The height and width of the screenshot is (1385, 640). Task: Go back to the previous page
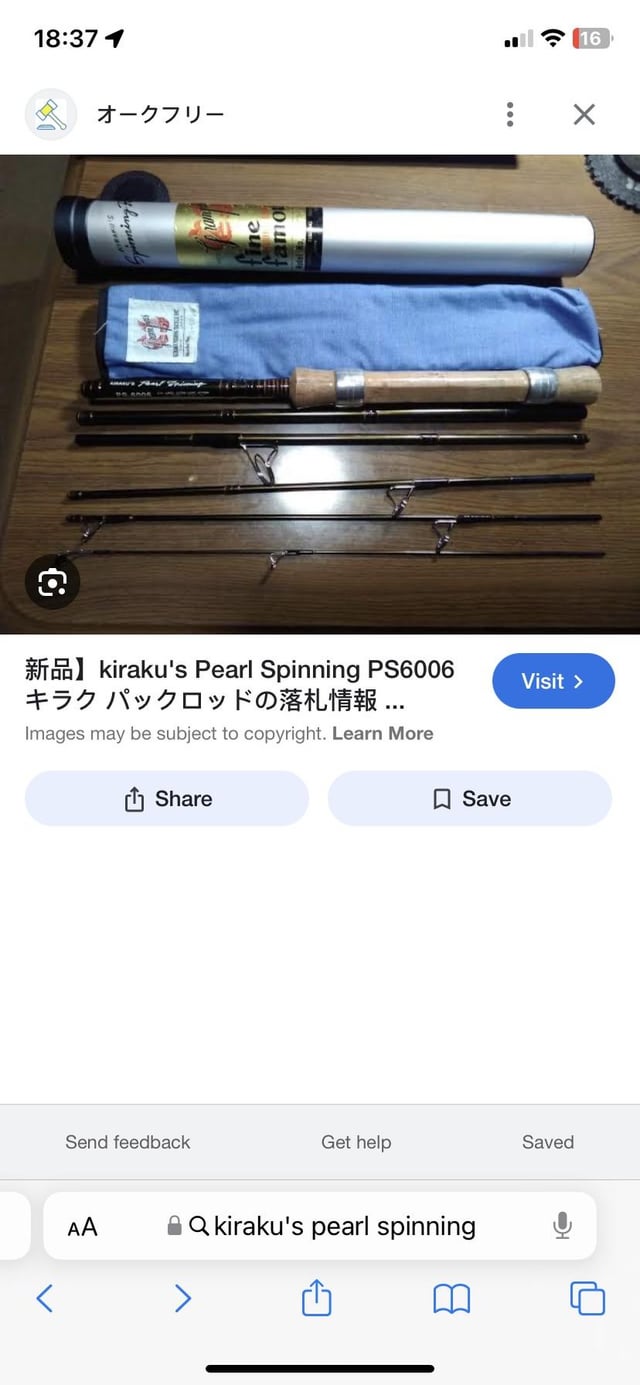tap(44, 1298)
